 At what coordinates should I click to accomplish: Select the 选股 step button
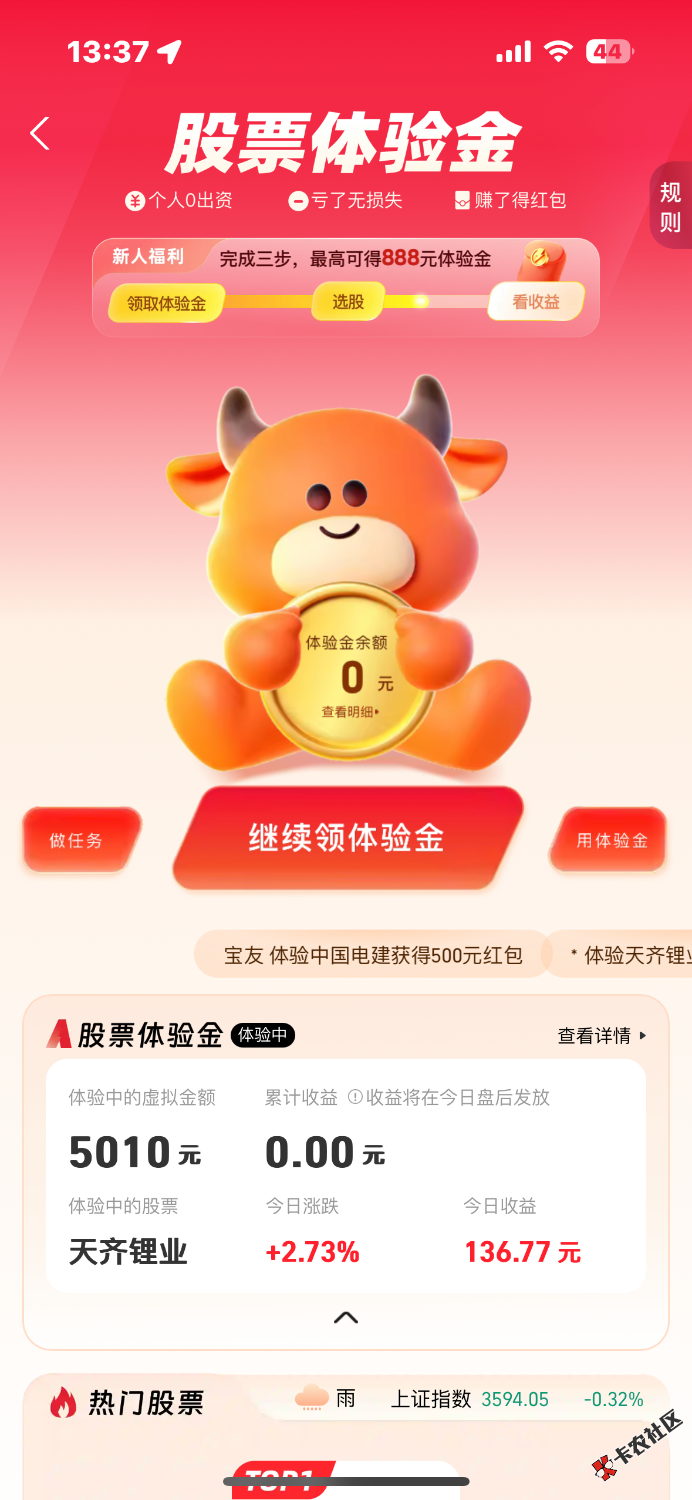click(x=348, y=301)
